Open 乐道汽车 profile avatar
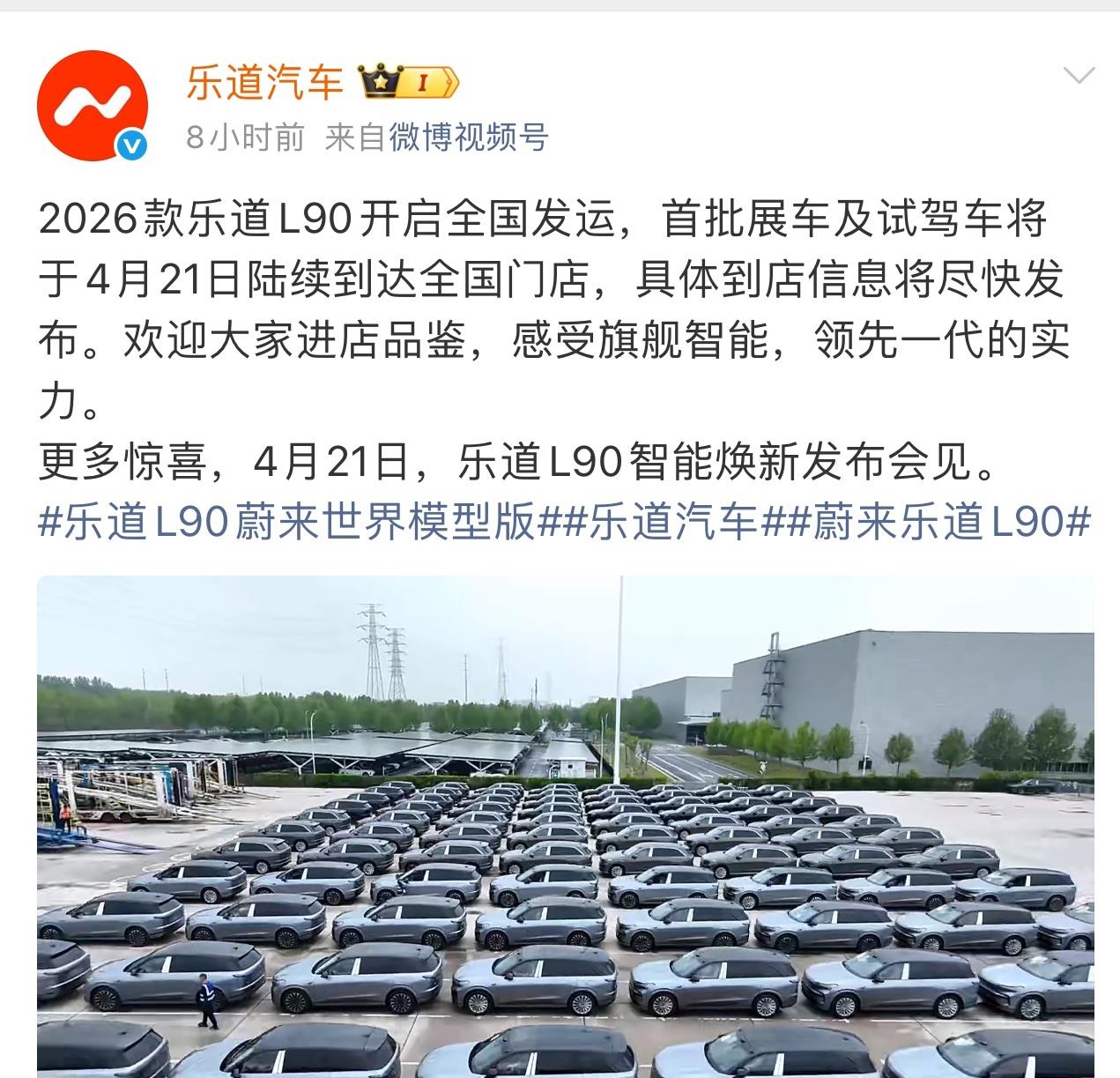The height and width of the screenshot is (1078, 1120). (92, 106)
